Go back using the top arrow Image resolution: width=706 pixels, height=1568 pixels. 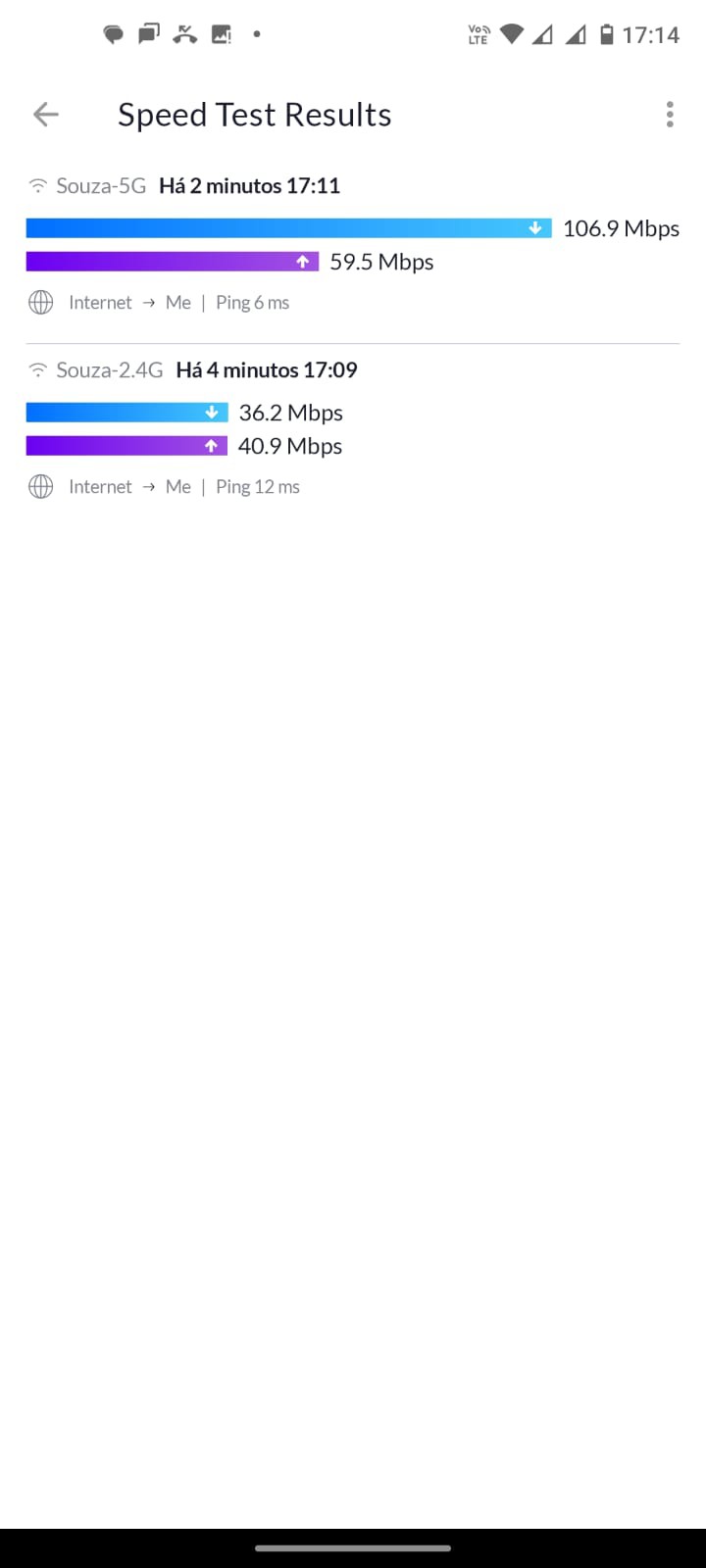46,115
